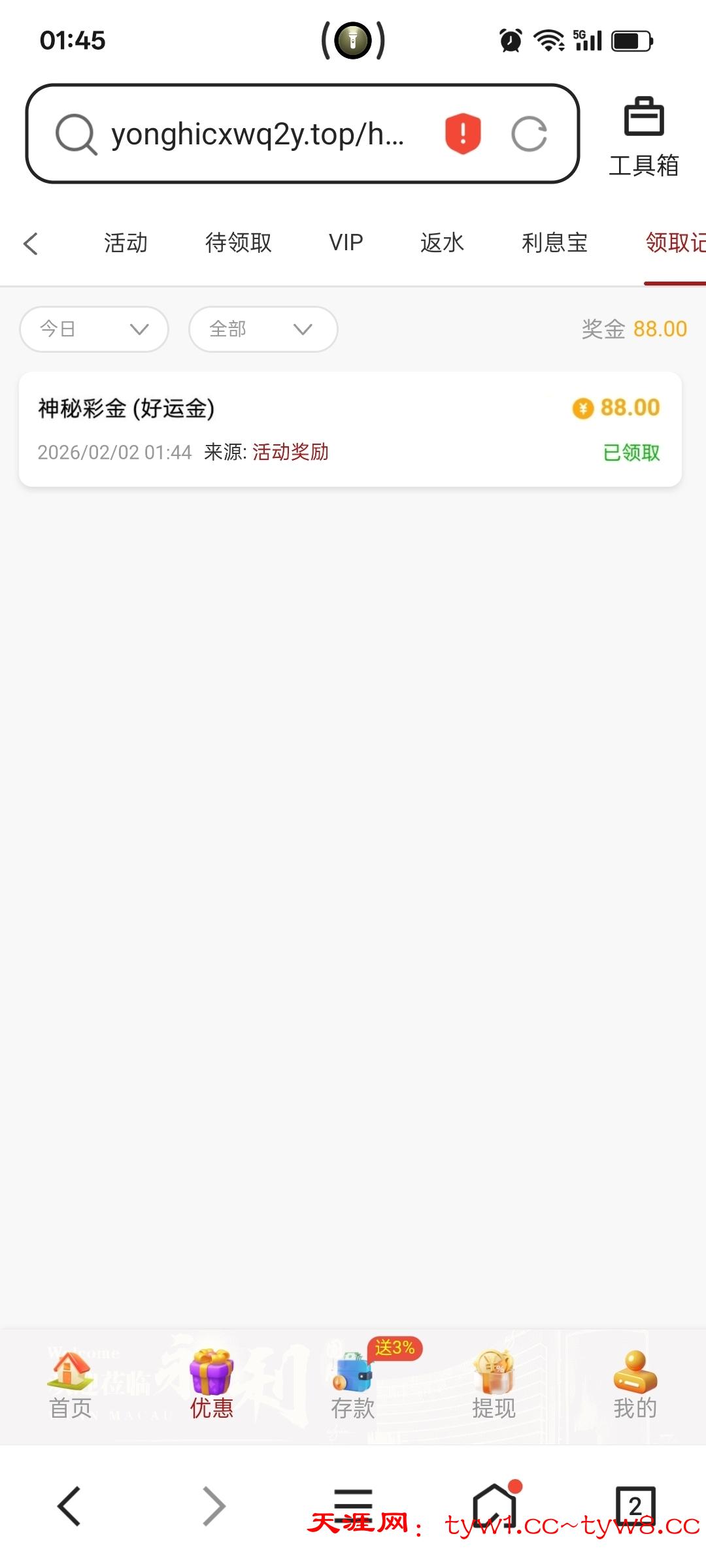Go back using the top-left arrow

(31, 244)
